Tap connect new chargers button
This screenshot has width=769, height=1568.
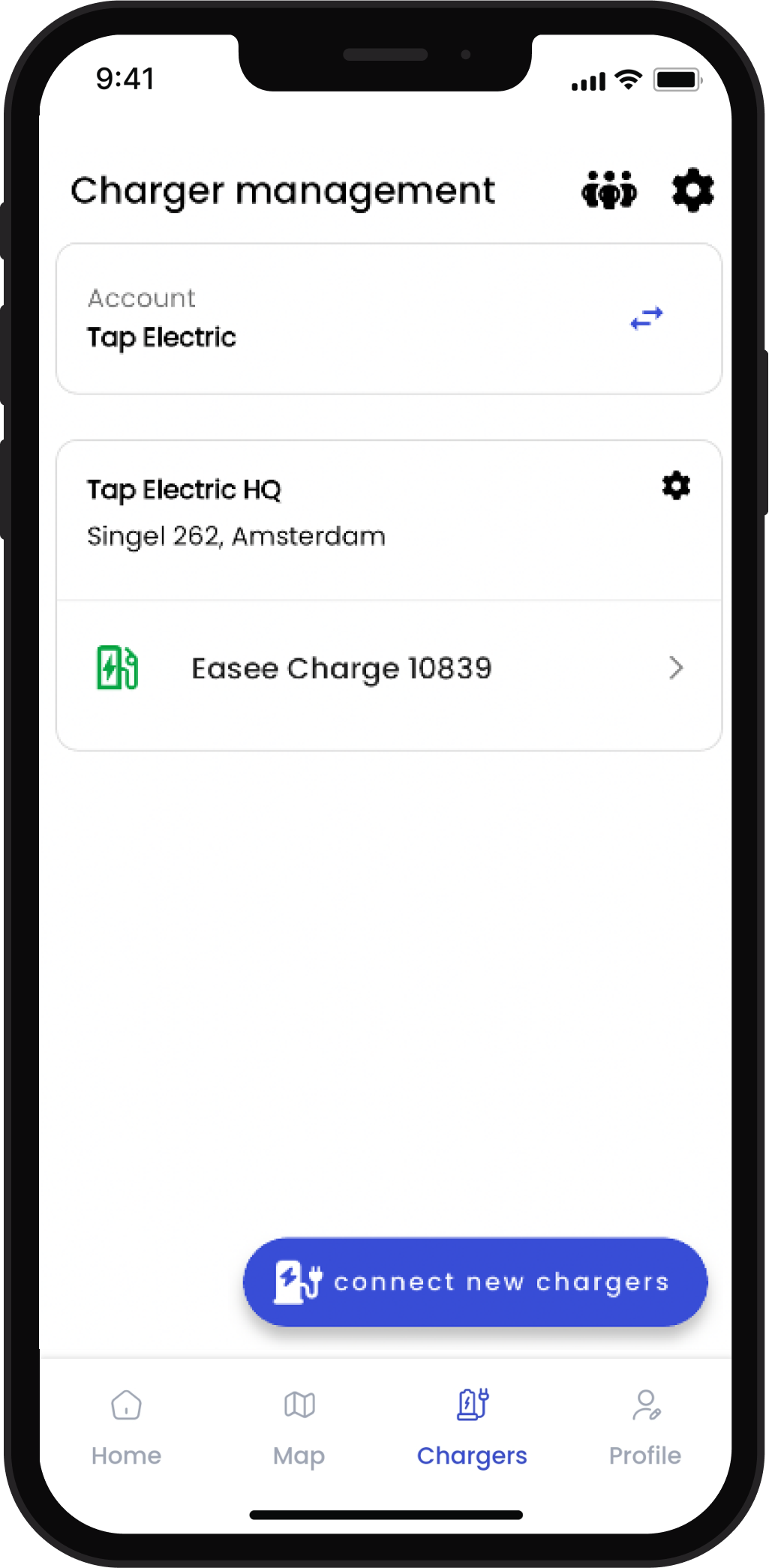click(475, 1282)
